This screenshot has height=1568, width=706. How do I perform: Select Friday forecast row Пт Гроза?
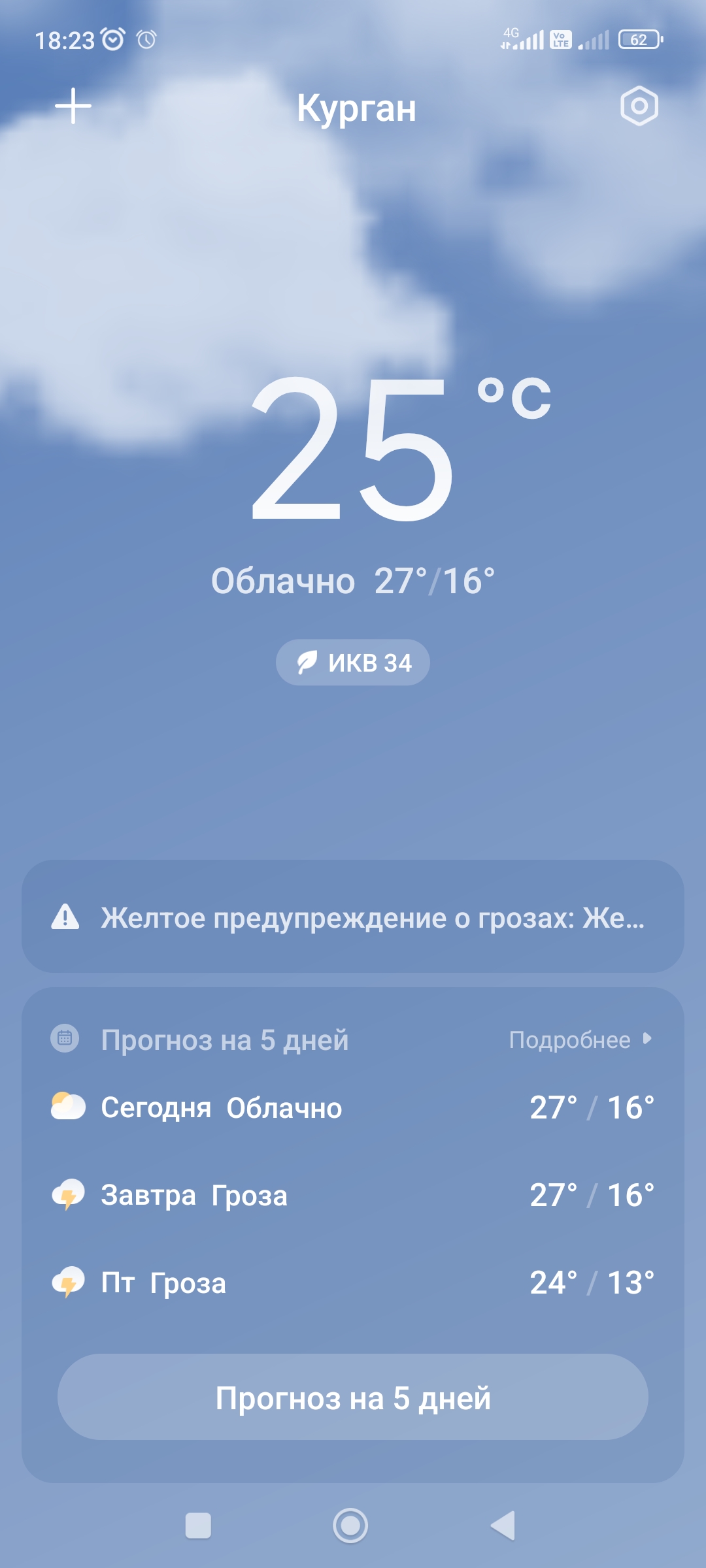(353, 1282)
